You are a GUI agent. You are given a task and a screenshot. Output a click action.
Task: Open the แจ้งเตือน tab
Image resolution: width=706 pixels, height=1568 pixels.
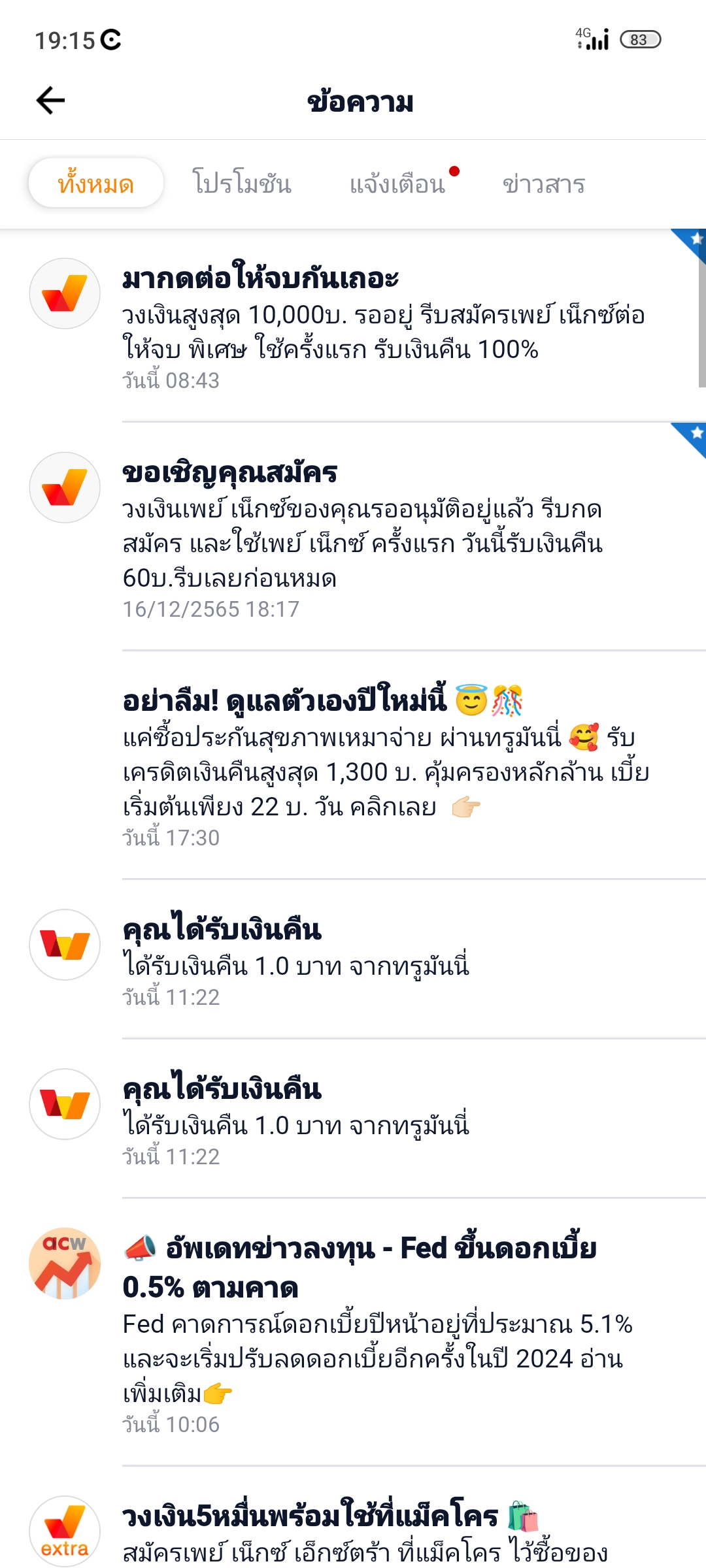click(x=397, y=184)
